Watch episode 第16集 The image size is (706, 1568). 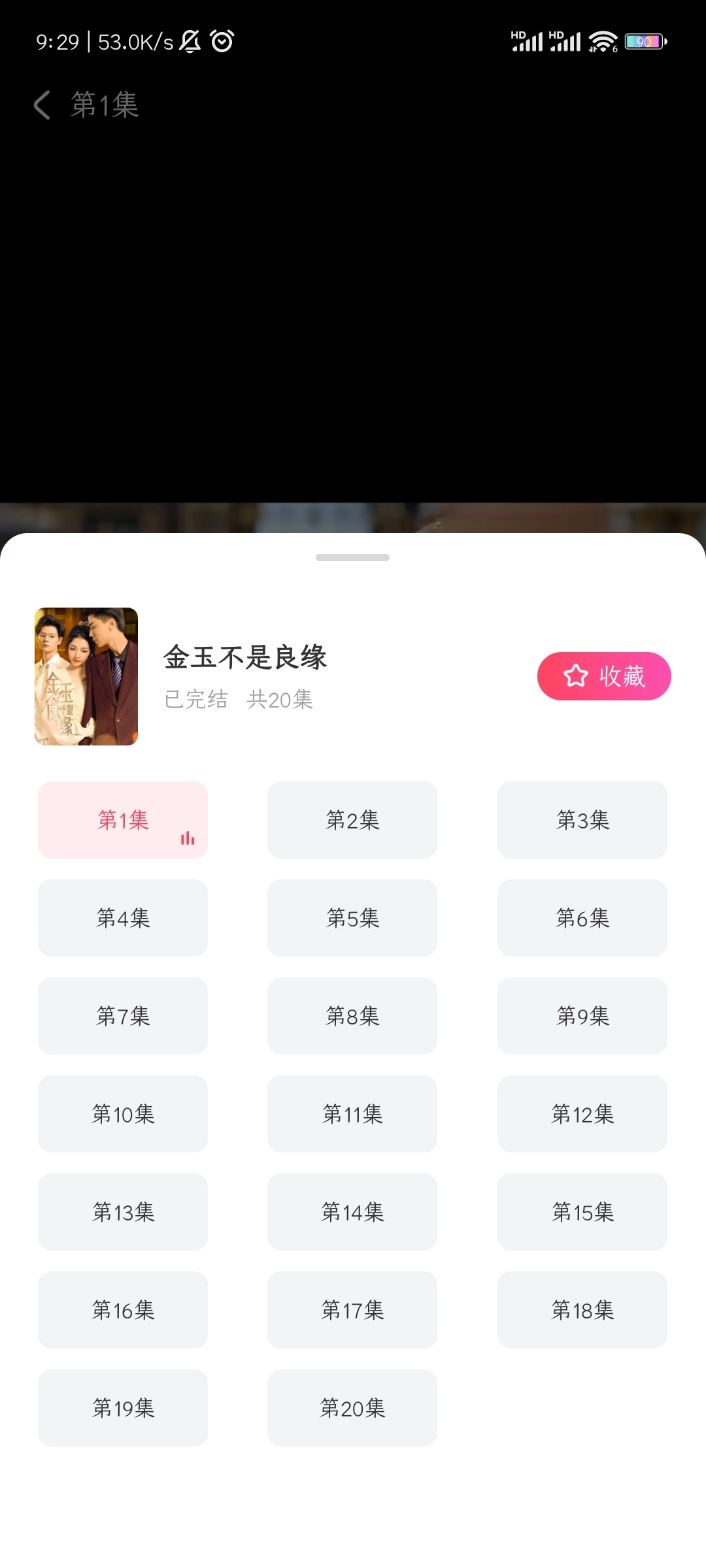[x=123, y=1310]
